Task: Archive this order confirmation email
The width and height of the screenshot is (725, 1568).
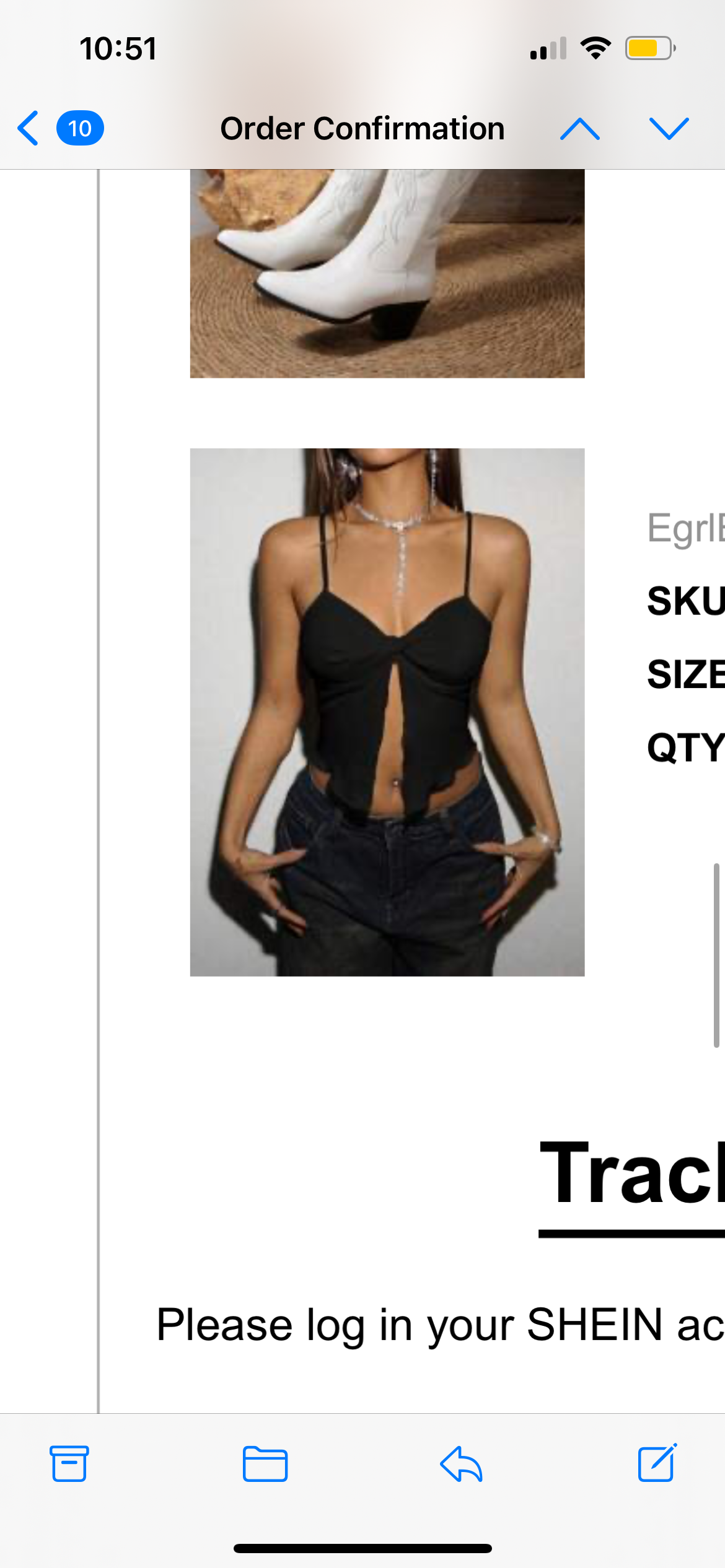Action: coord(69,1464)
